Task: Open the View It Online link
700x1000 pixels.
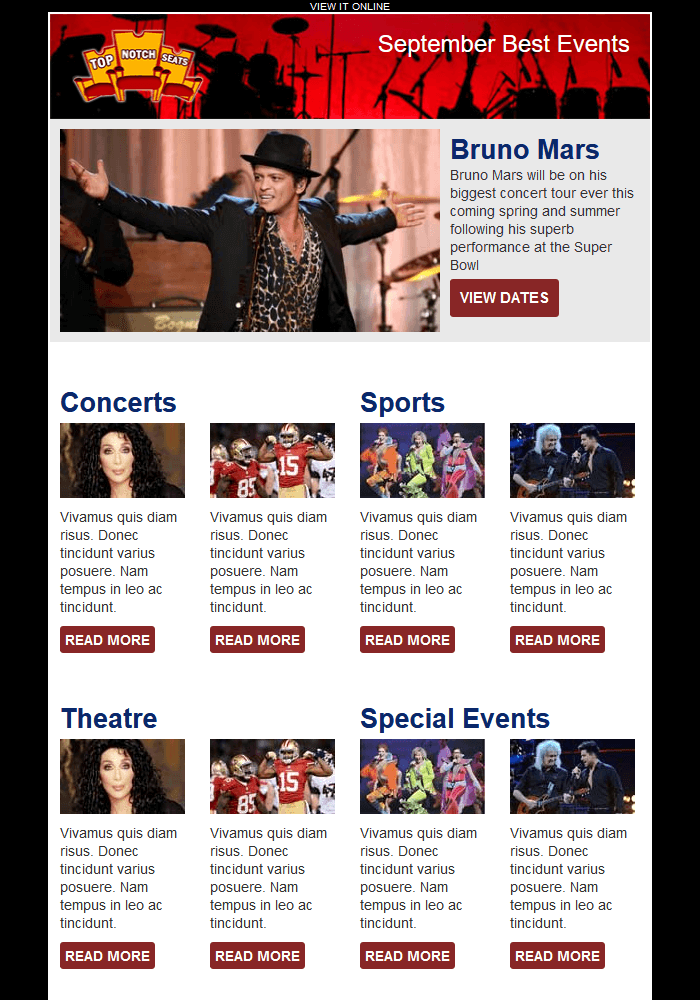Action: pos(350,6)
